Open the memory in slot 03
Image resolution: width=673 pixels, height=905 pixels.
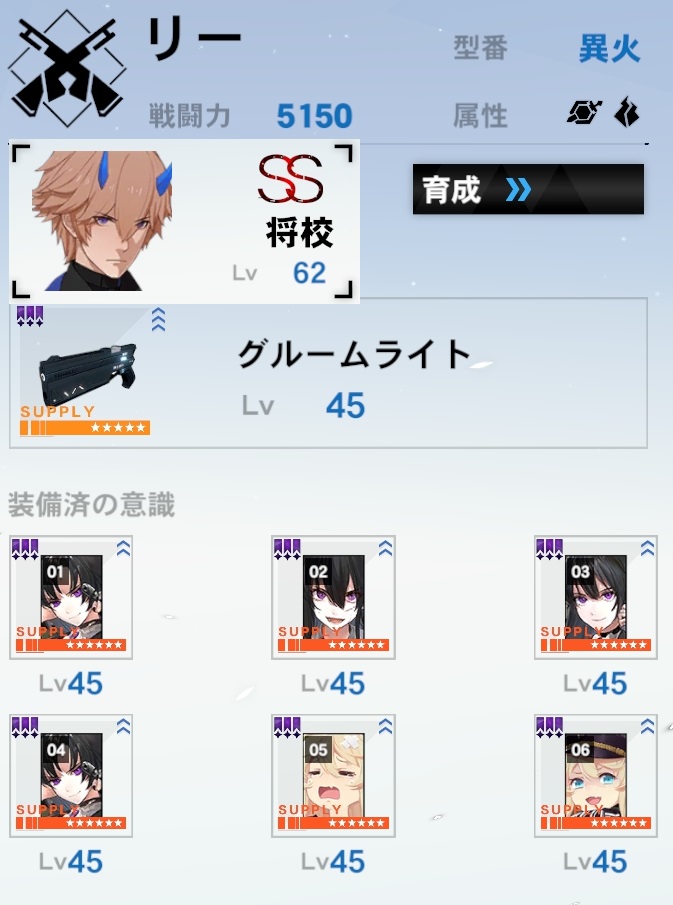pos(595,597)
